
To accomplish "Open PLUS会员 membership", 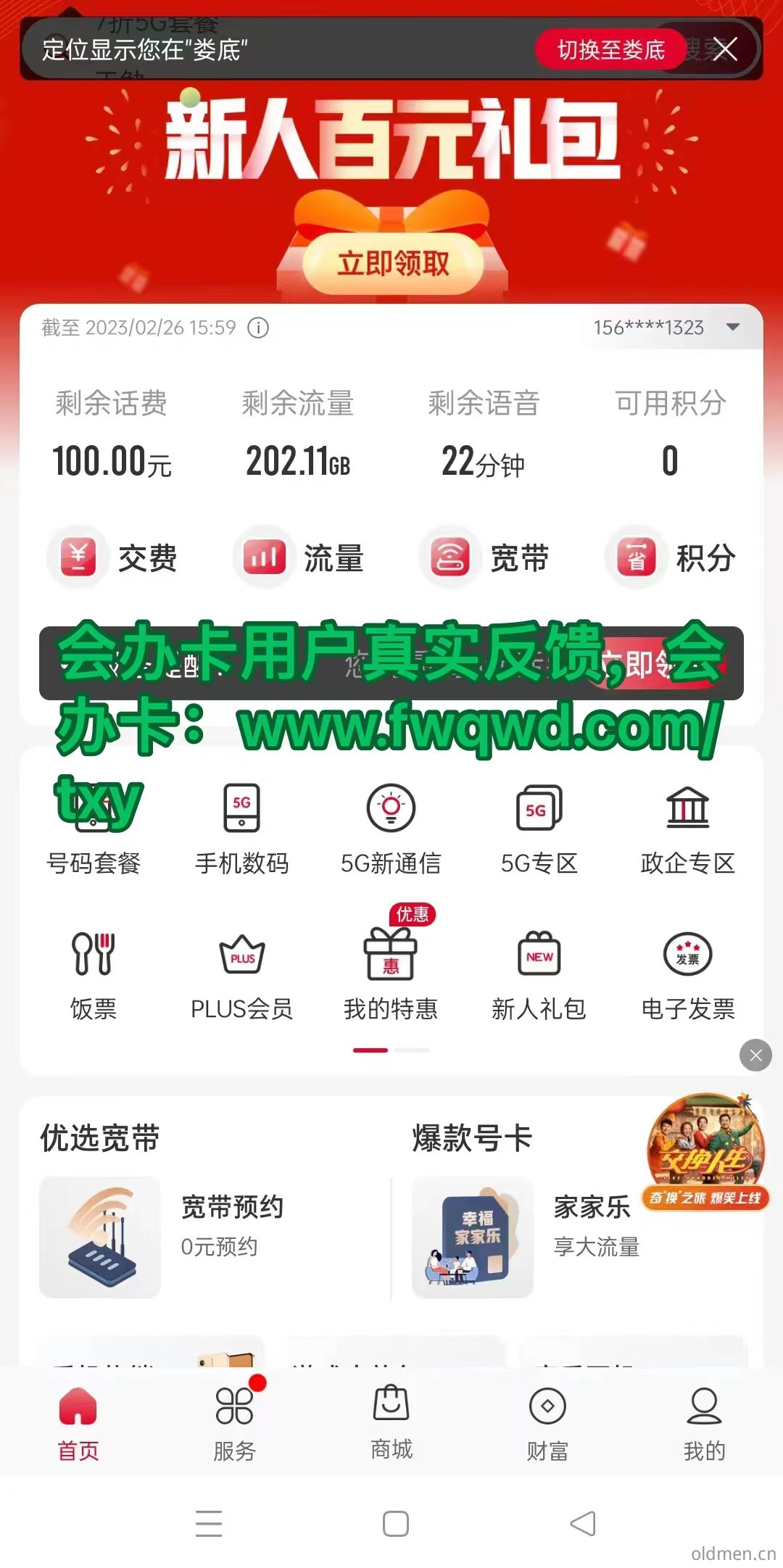I will pos(242,975).
